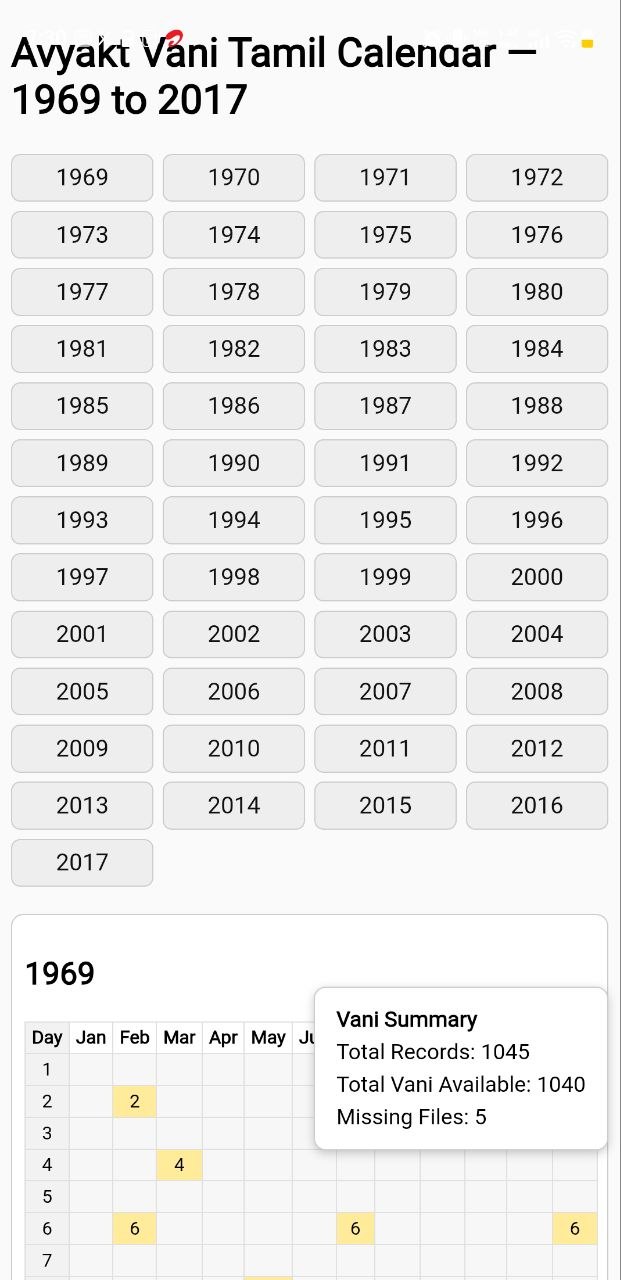Tap the 1978 button
Screen dimensions: 621x1280
pos(234,292)
